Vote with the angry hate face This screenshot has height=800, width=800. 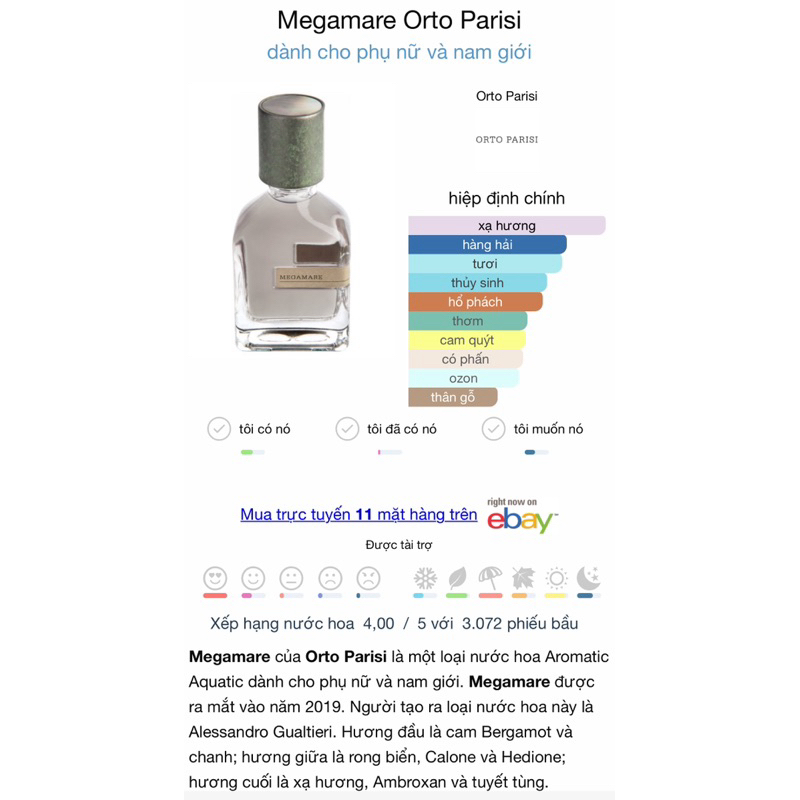[x=368, y=578]
